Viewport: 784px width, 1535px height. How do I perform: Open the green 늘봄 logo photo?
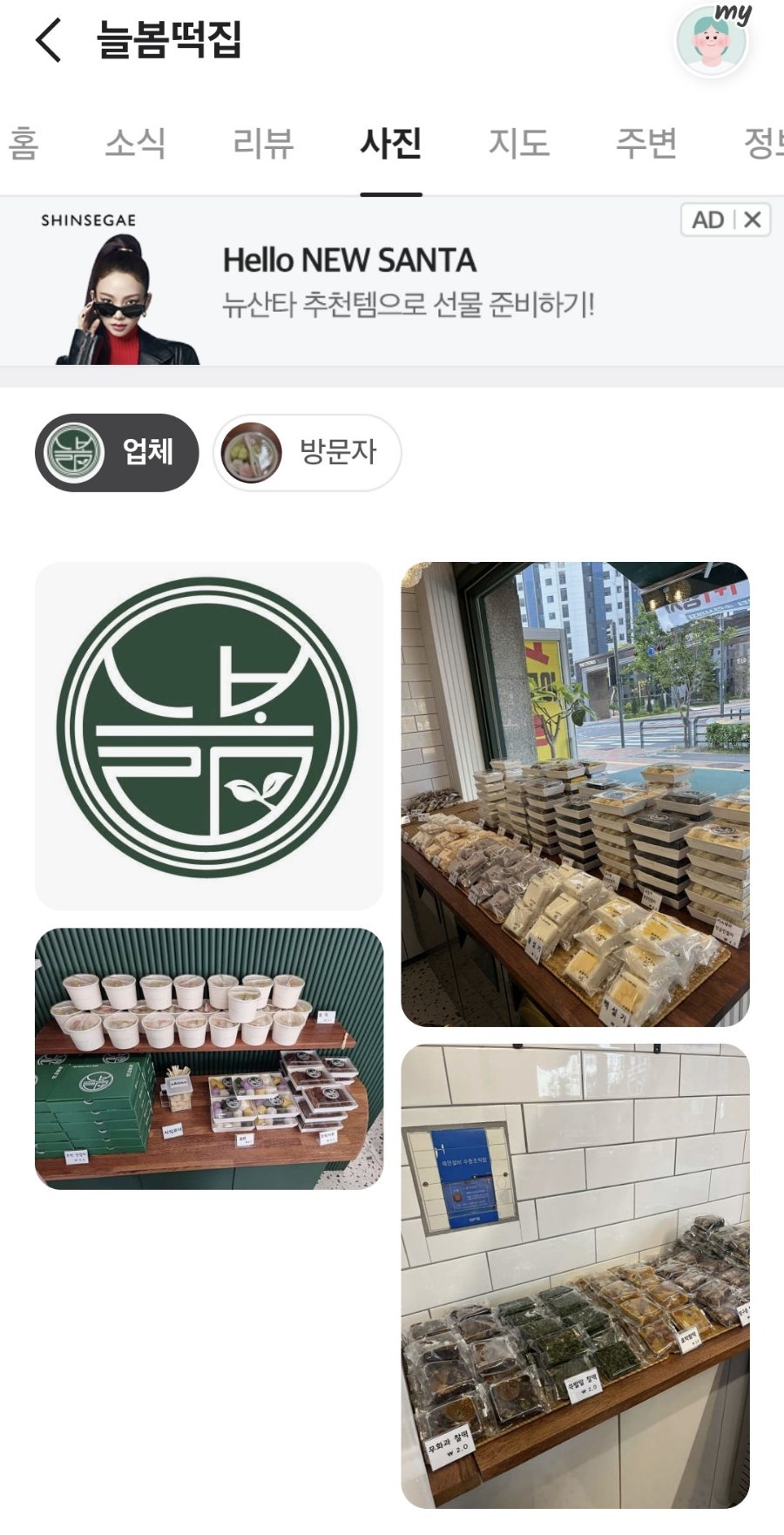pos(209,735)
